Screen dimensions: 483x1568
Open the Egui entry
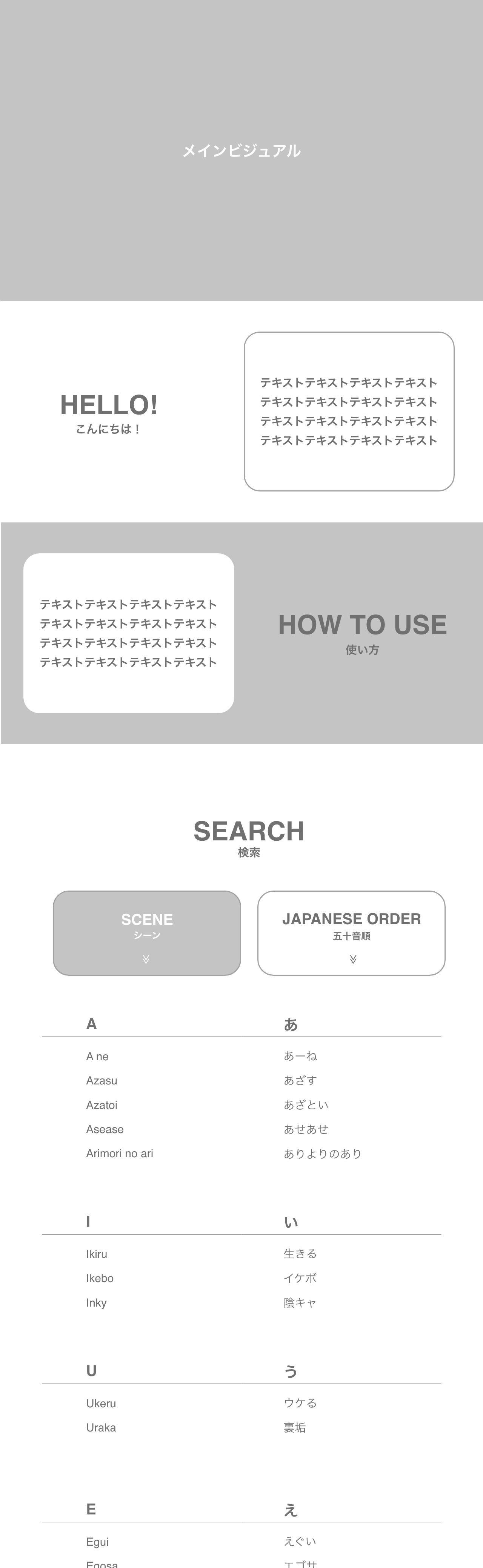97,1542
